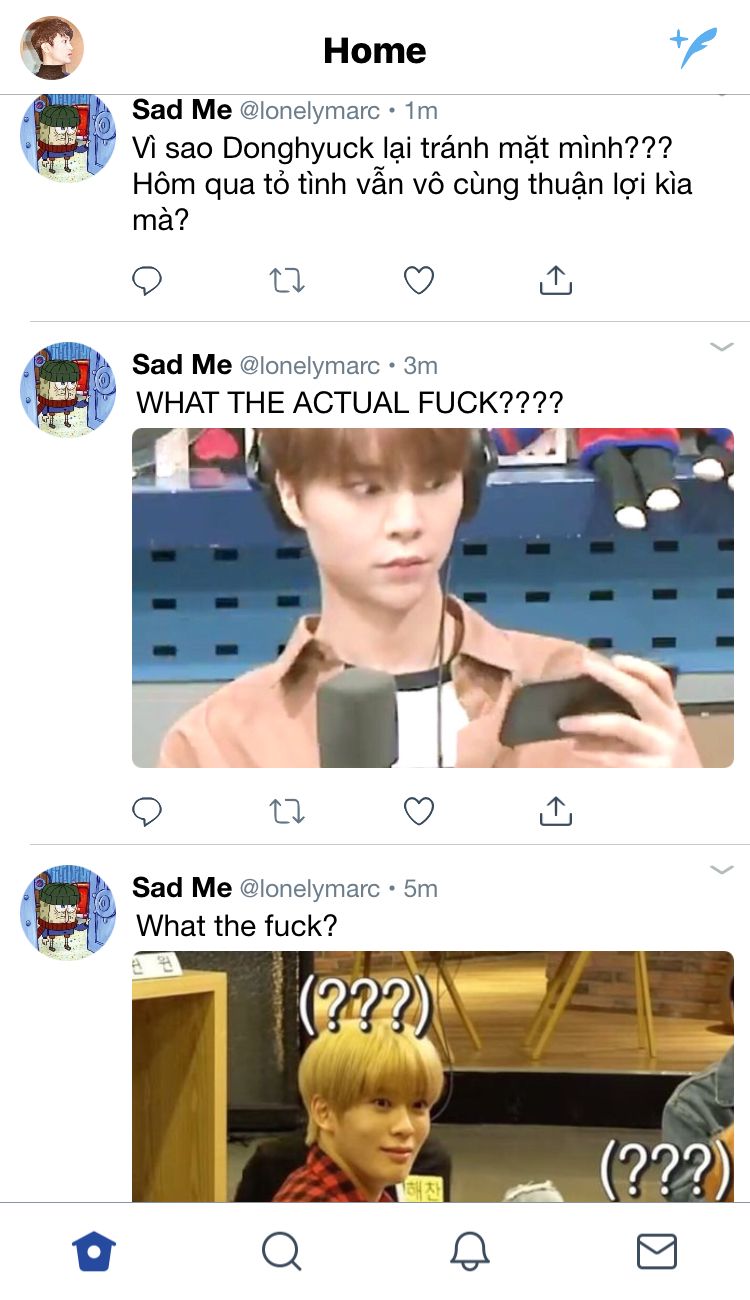750x1300 pixels.
Task: Share the "WHAT THE ACTUAL FUCK????" tweet
Action: click(x=555, y=812)
